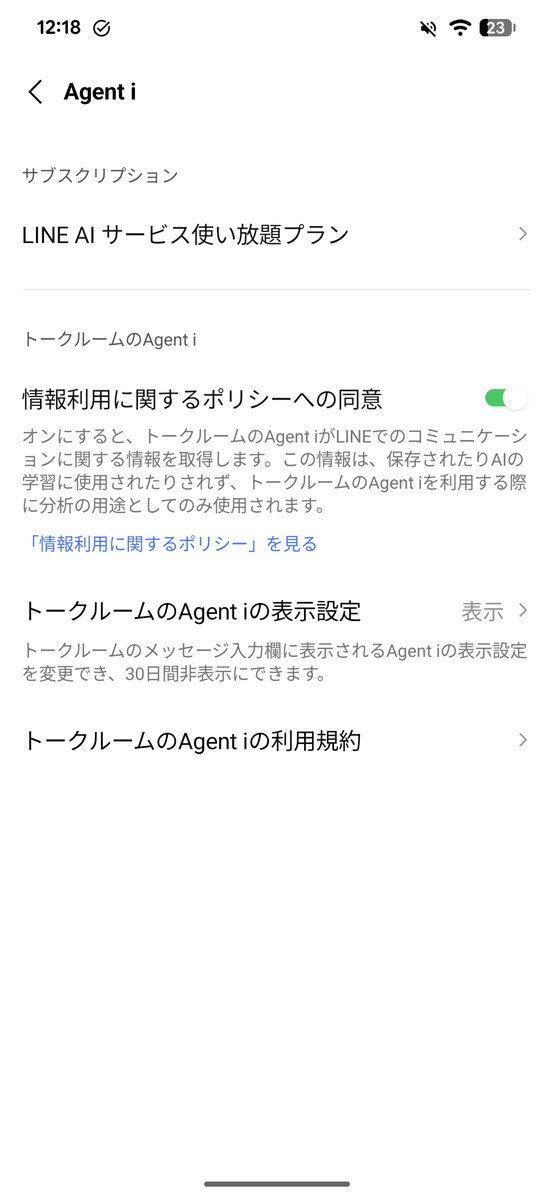The width and height of the screenshot is (554, 1200).
Task: Open「情報利用に関するポリシー」を見る link
Action: tap(170, 544)
